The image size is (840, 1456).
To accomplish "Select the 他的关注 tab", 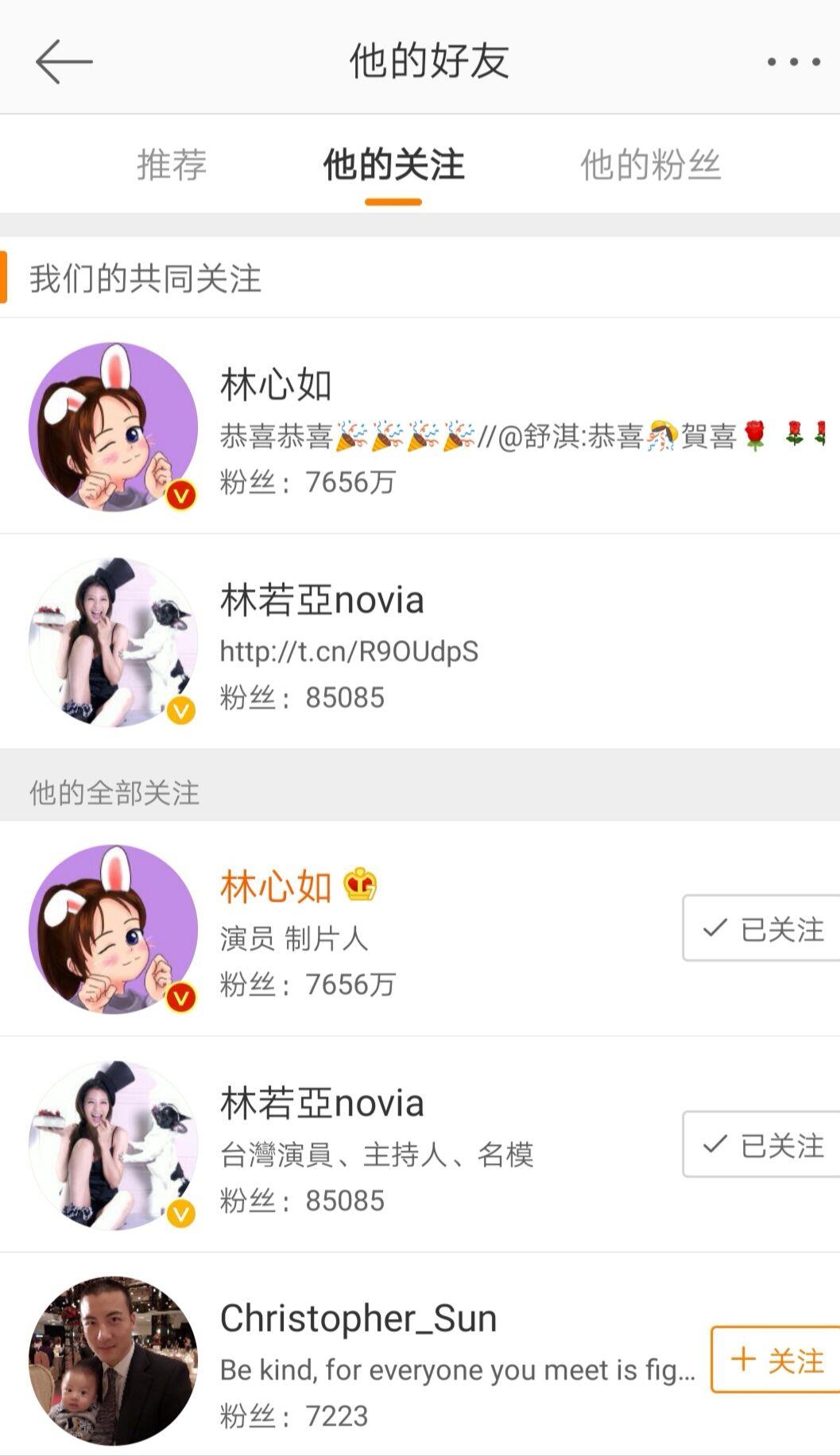I will click(x=393, y=165).
